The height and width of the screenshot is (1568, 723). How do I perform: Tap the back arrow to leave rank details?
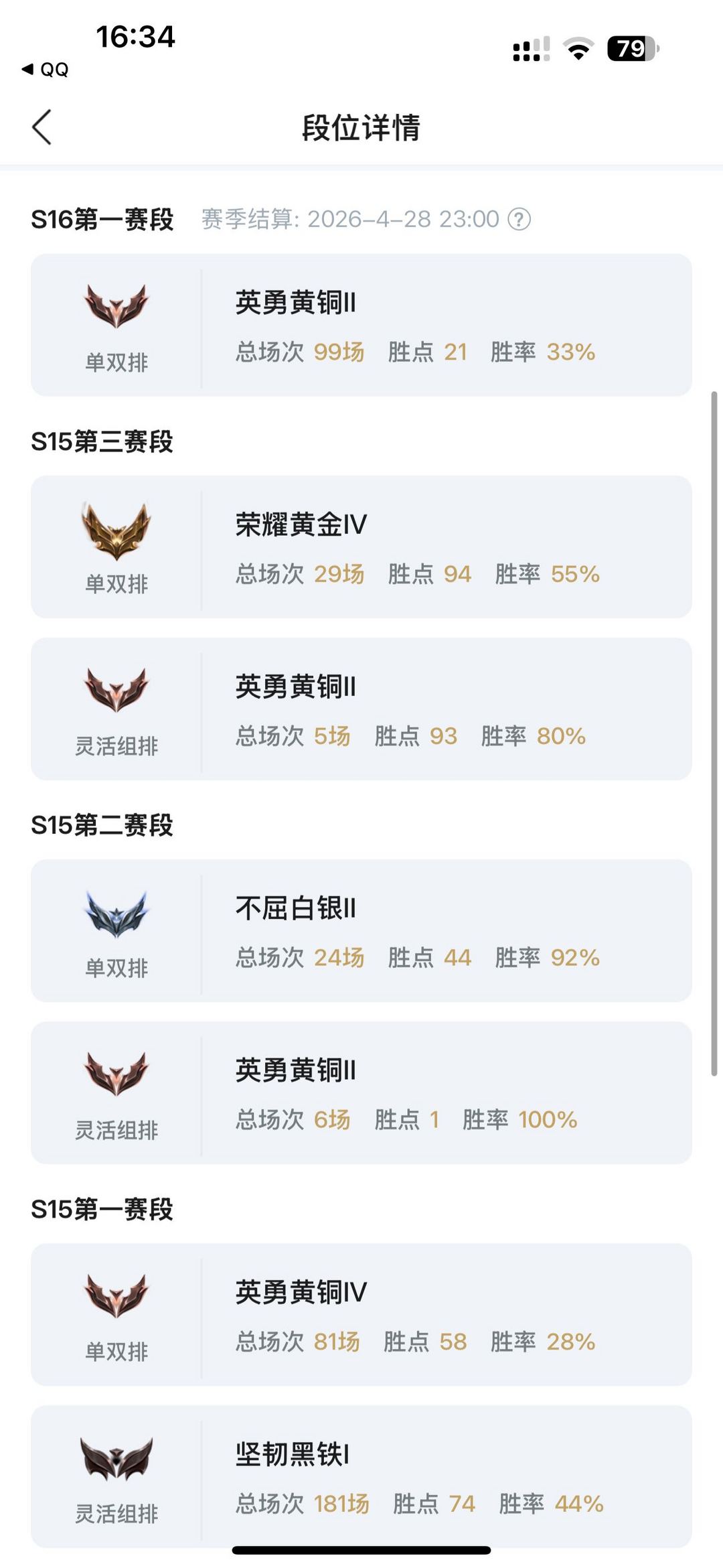(x=42, y=126)
